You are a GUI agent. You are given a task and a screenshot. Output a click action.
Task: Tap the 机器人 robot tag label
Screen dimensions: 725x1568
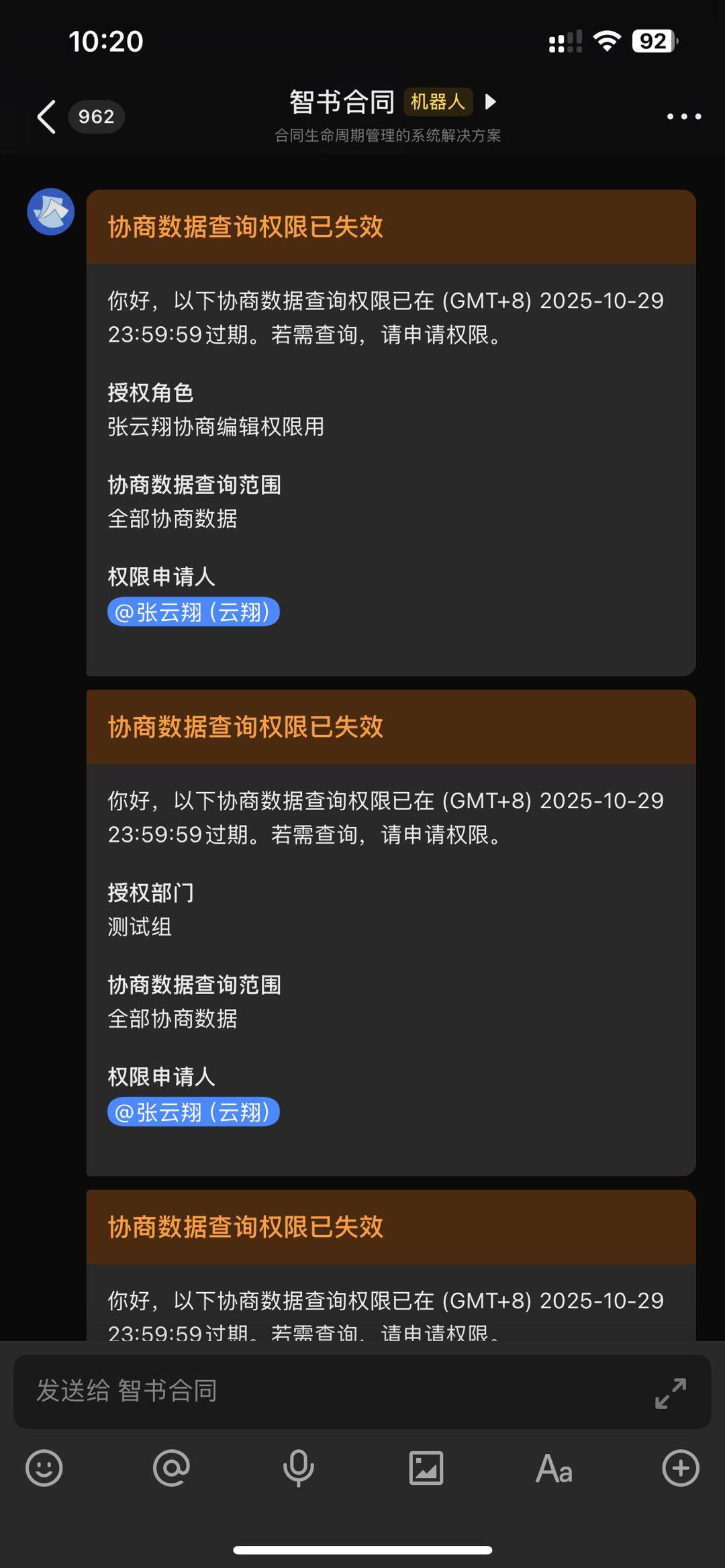tap(437, 102)
